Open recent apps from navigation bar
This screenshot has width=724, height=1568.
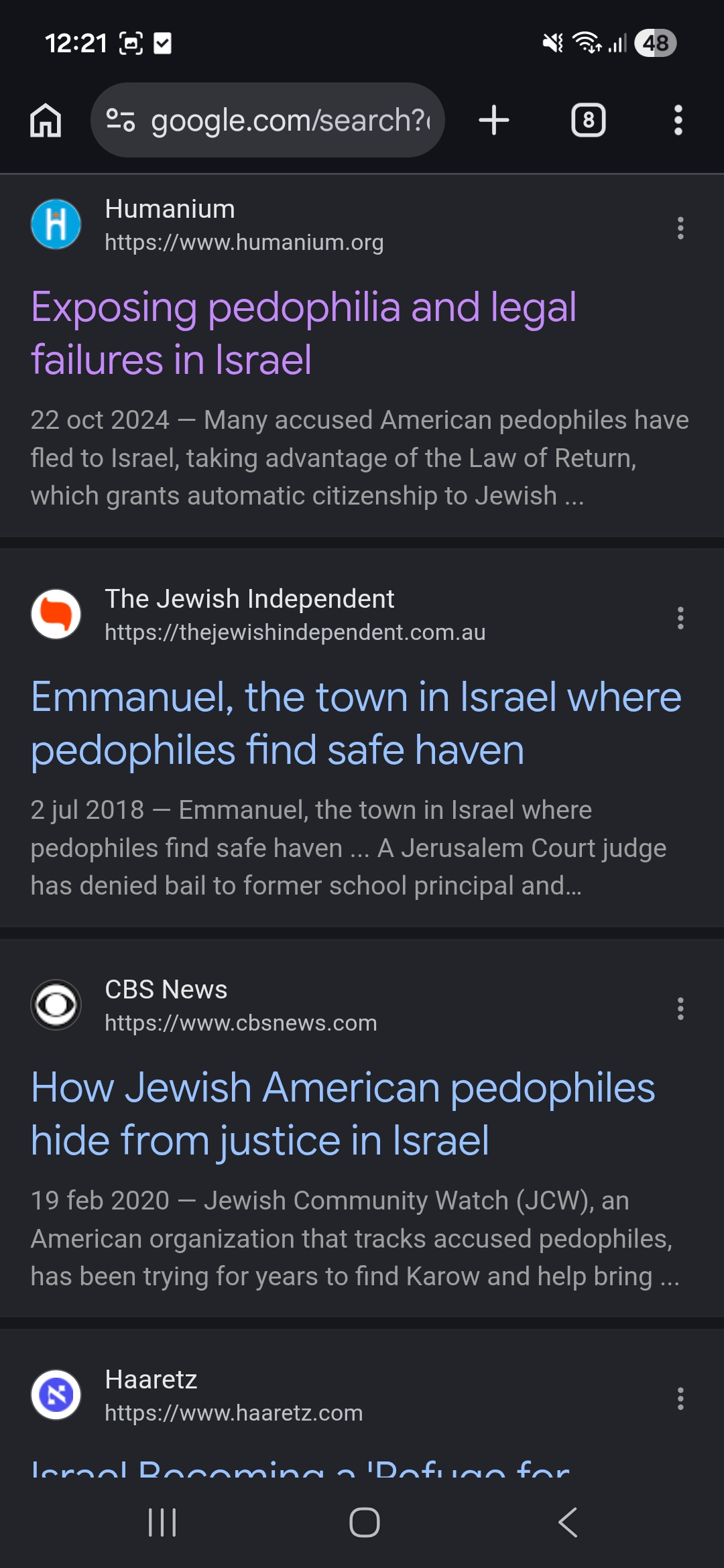[x=162, y=1522]
